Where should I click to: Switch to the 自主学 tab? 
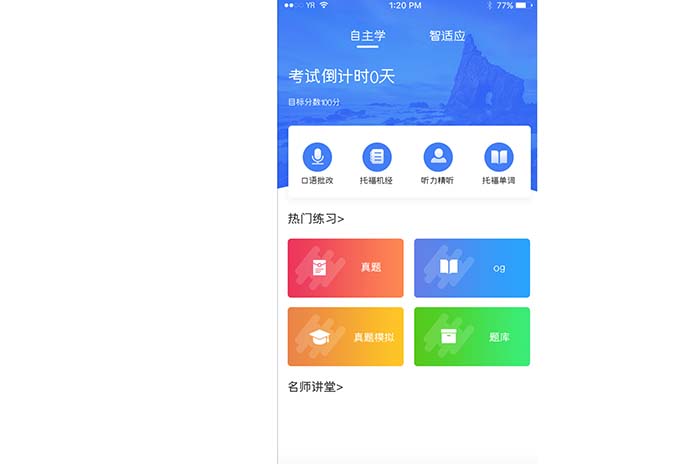(x=367, y=36)
